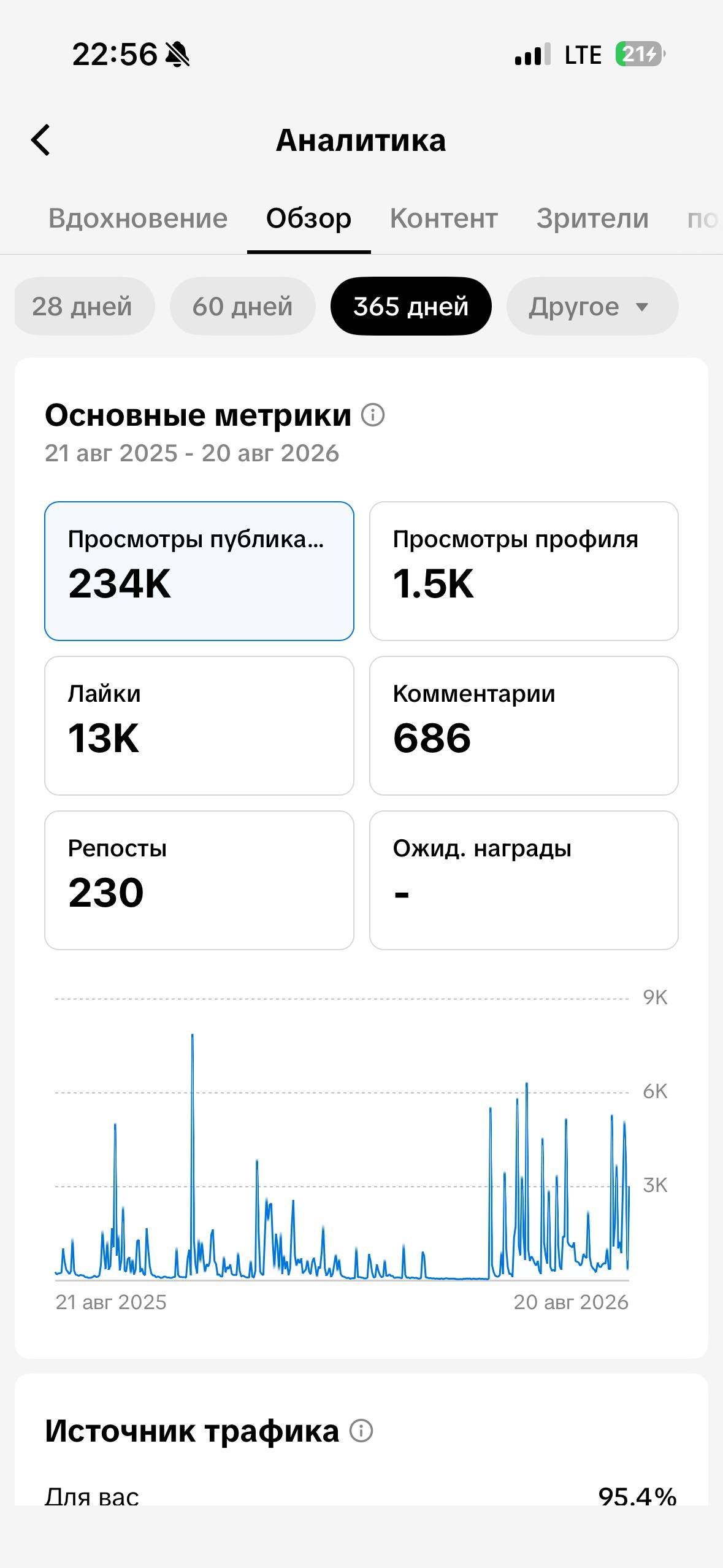
Task: Select the Репосты metric card
Action: click(199, 880)
